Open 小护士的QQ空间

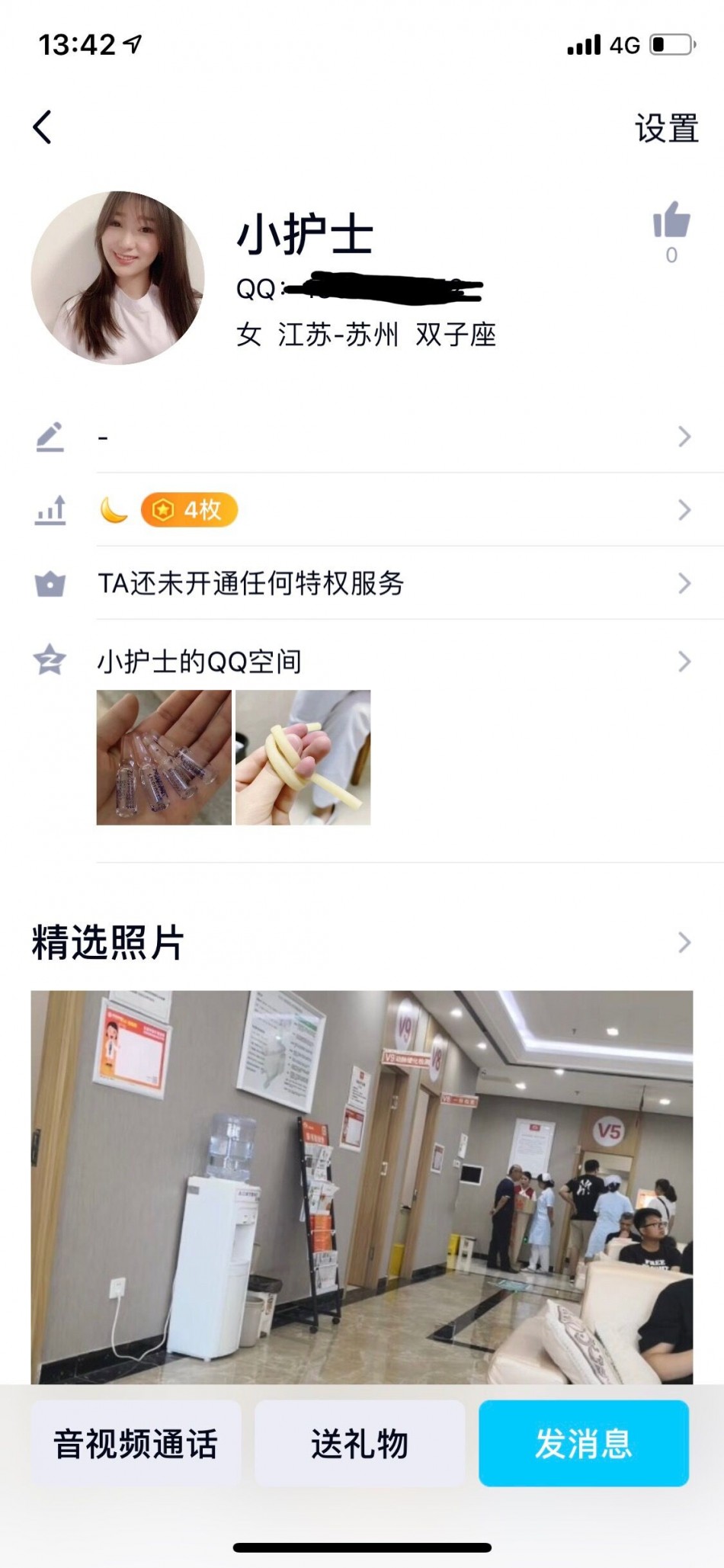[x=381, y=661]
